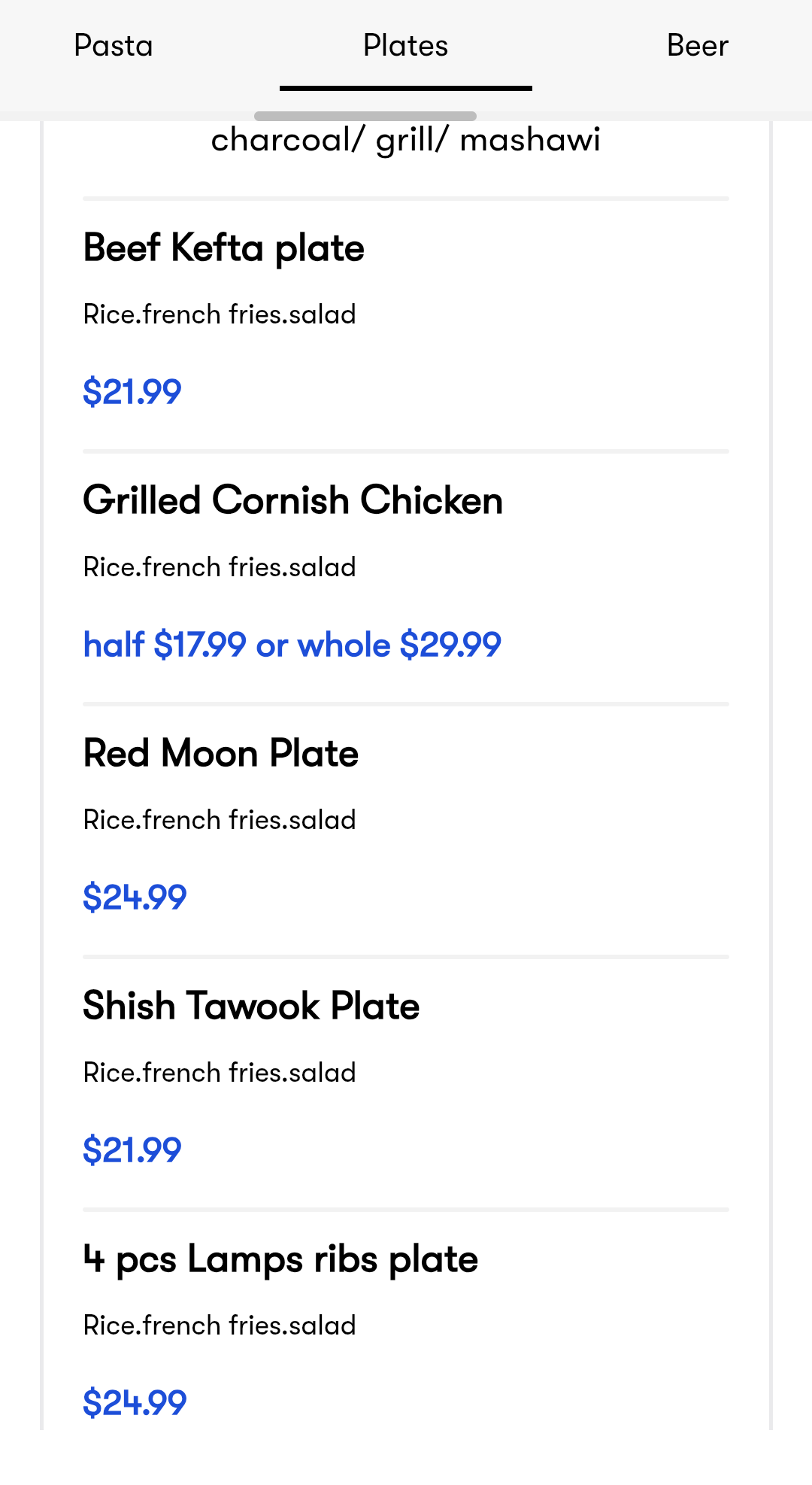Select the Red Moon Plate

[220, 752]
